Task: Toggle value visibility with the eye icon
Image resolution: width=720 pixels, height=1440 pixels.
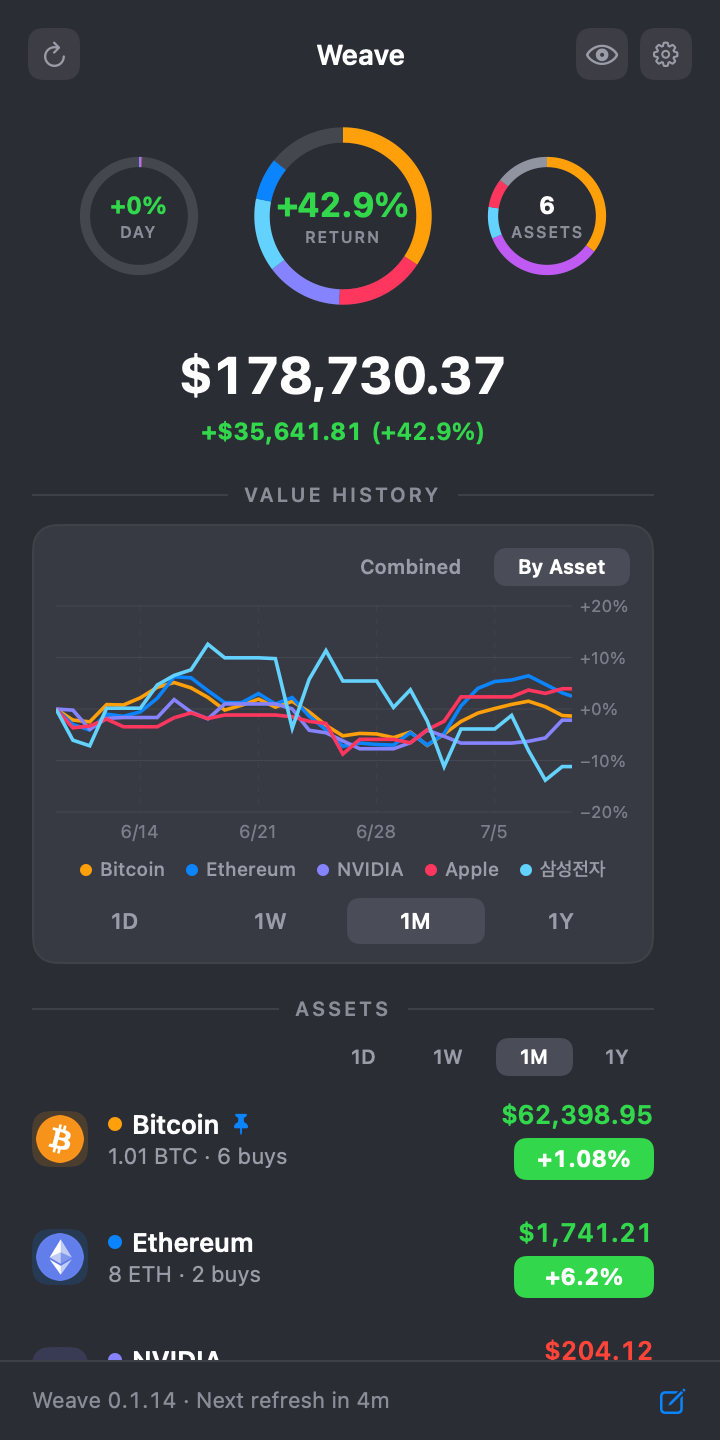Action: pyautogui.click(x=602, y=54)
